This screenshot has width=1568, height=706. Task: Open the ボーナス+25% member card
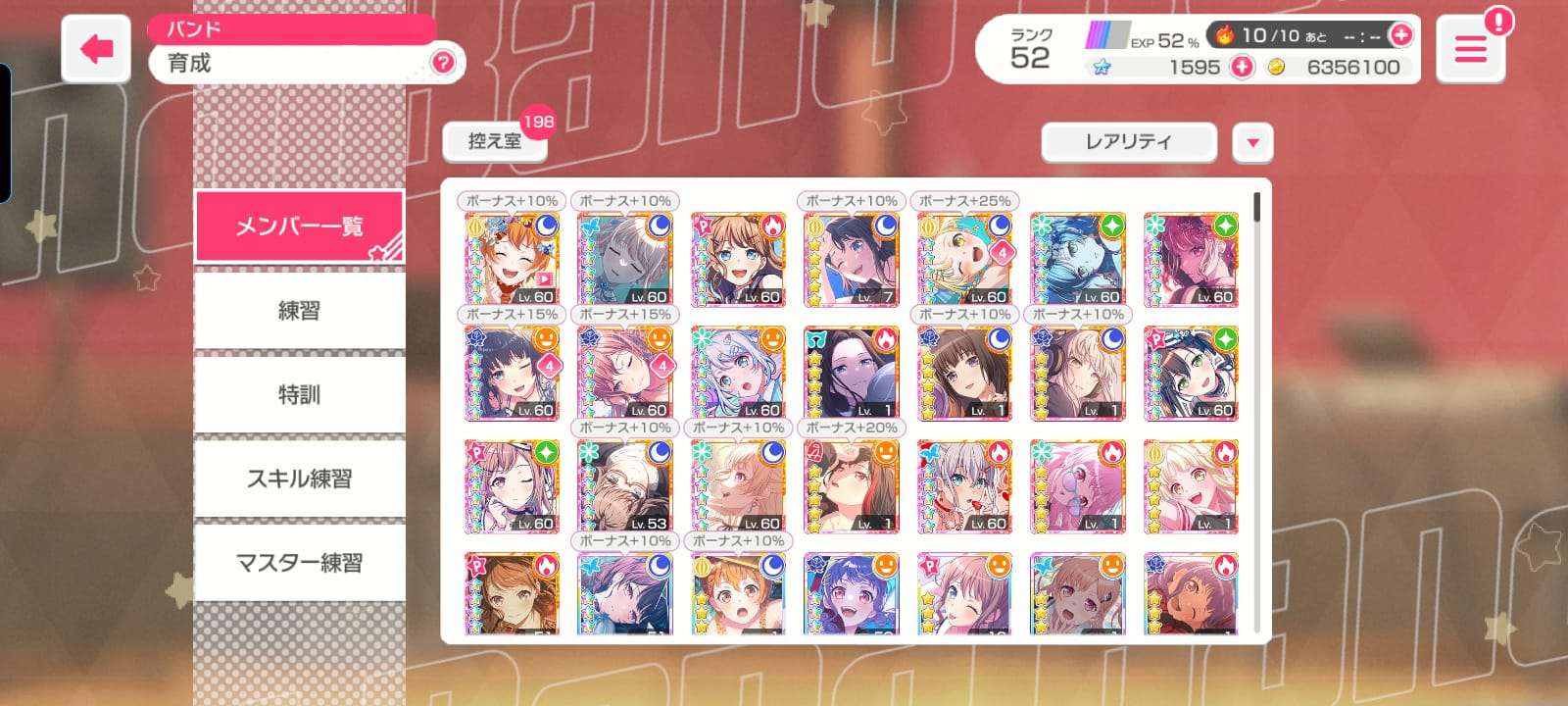(x=964, y=259)
